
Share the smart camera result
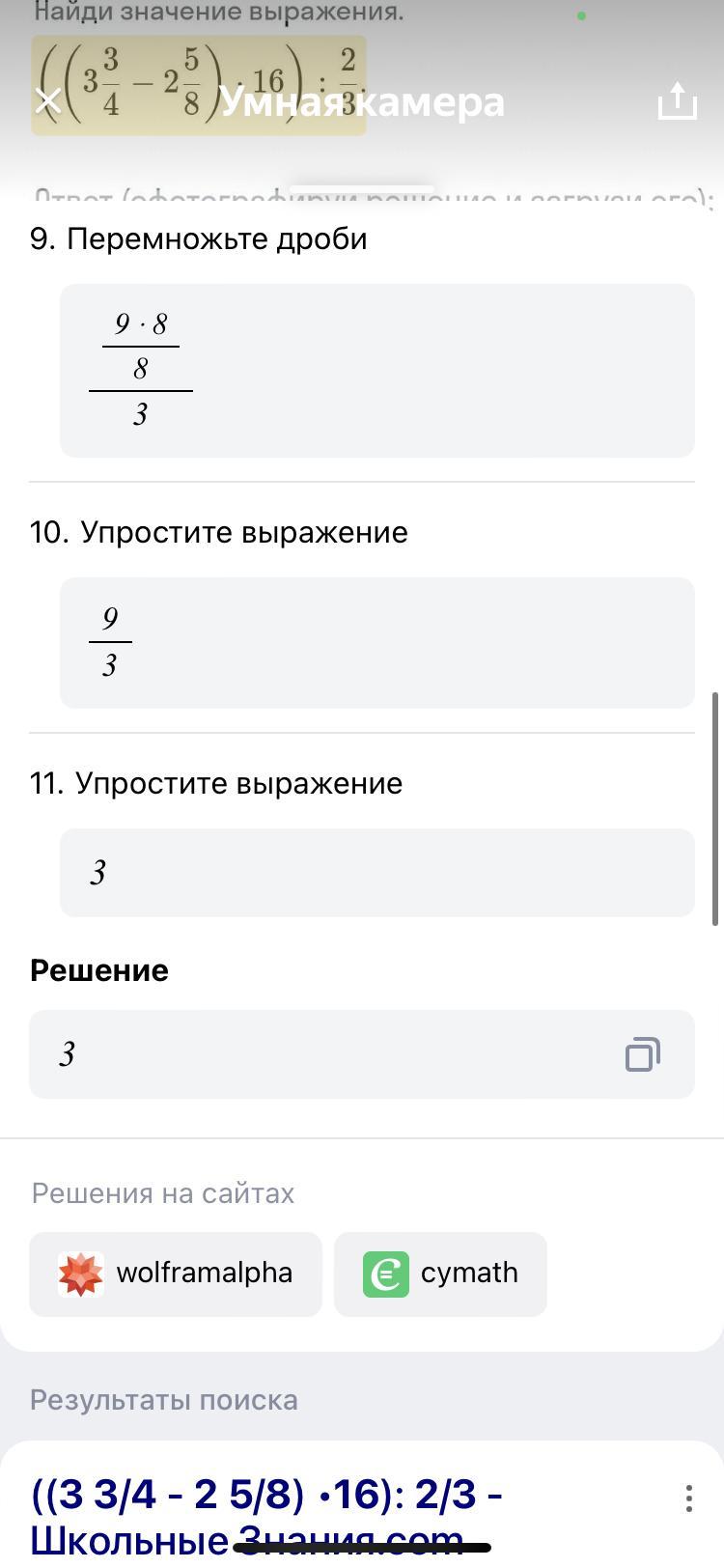(678, 99)
